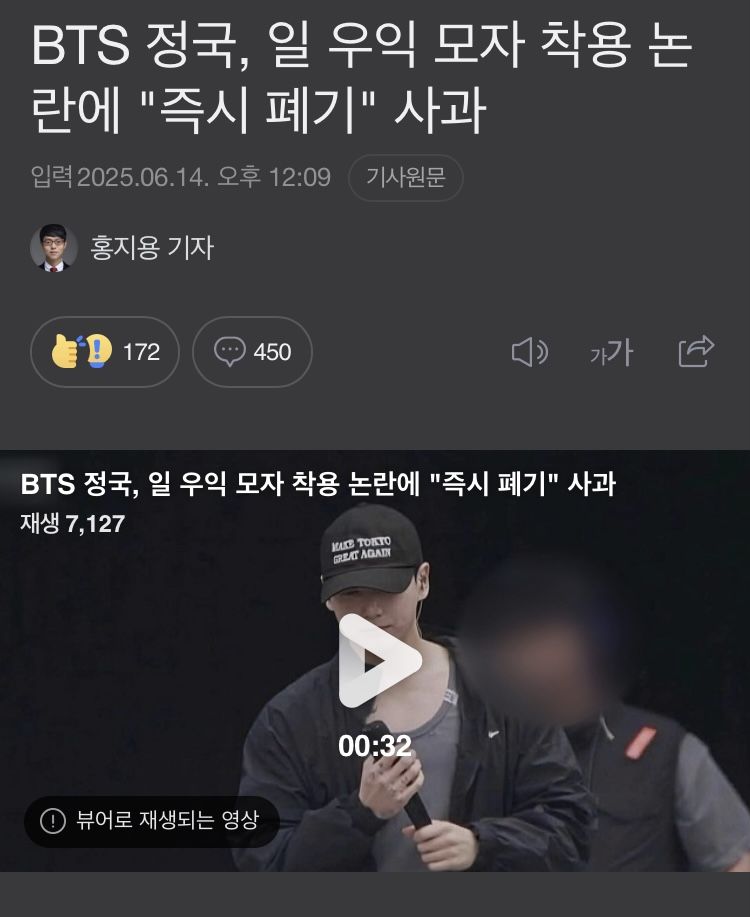Share this article

point(696,351)
